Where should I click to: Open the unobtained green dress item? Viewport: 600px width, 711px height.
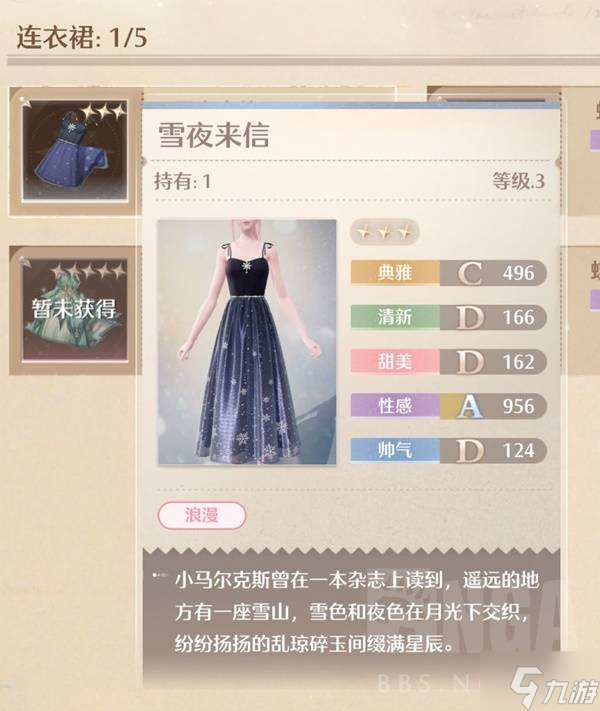(72, 310)
